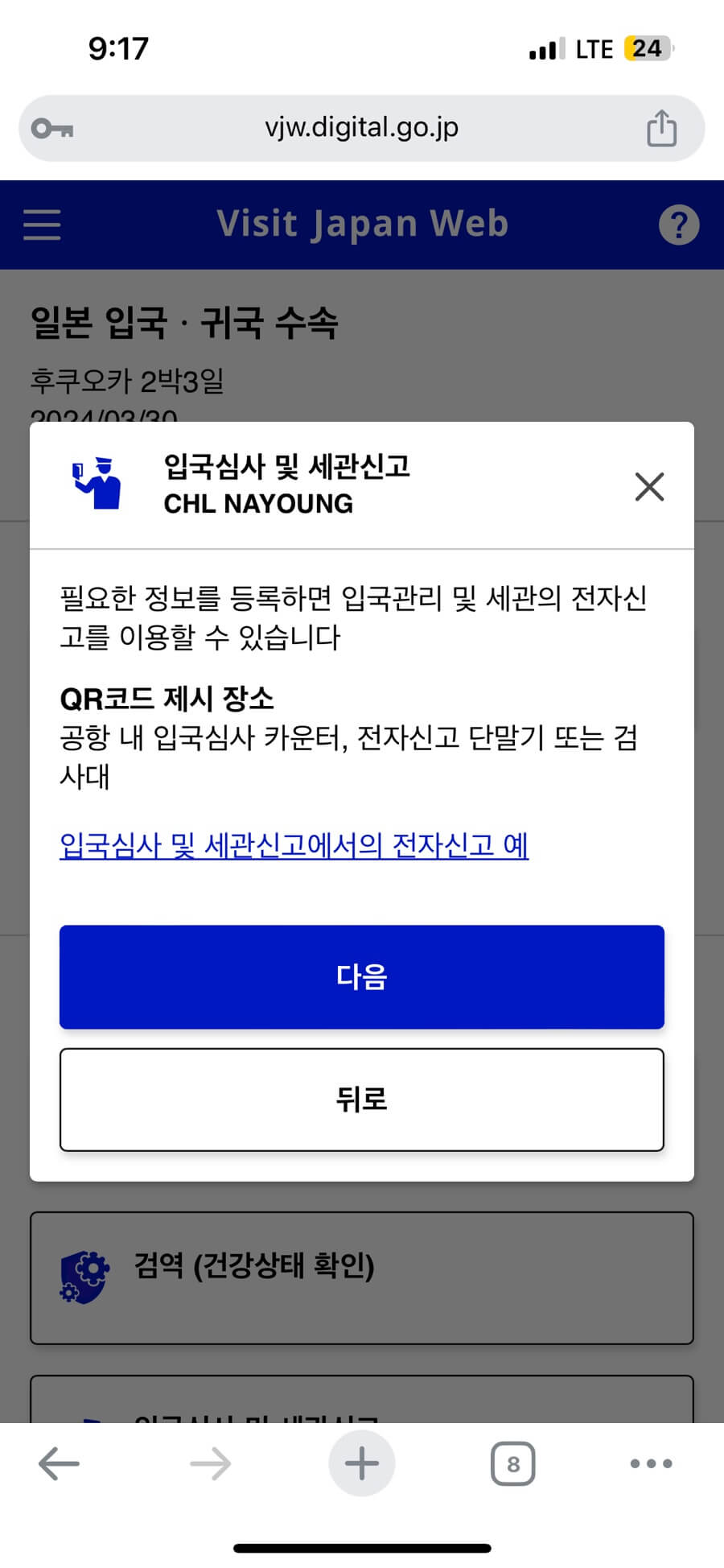Tap the vjw.digital.go.jp address bar
The width and height of the screenshot is (724, 1568).
[x=362, y=126]
